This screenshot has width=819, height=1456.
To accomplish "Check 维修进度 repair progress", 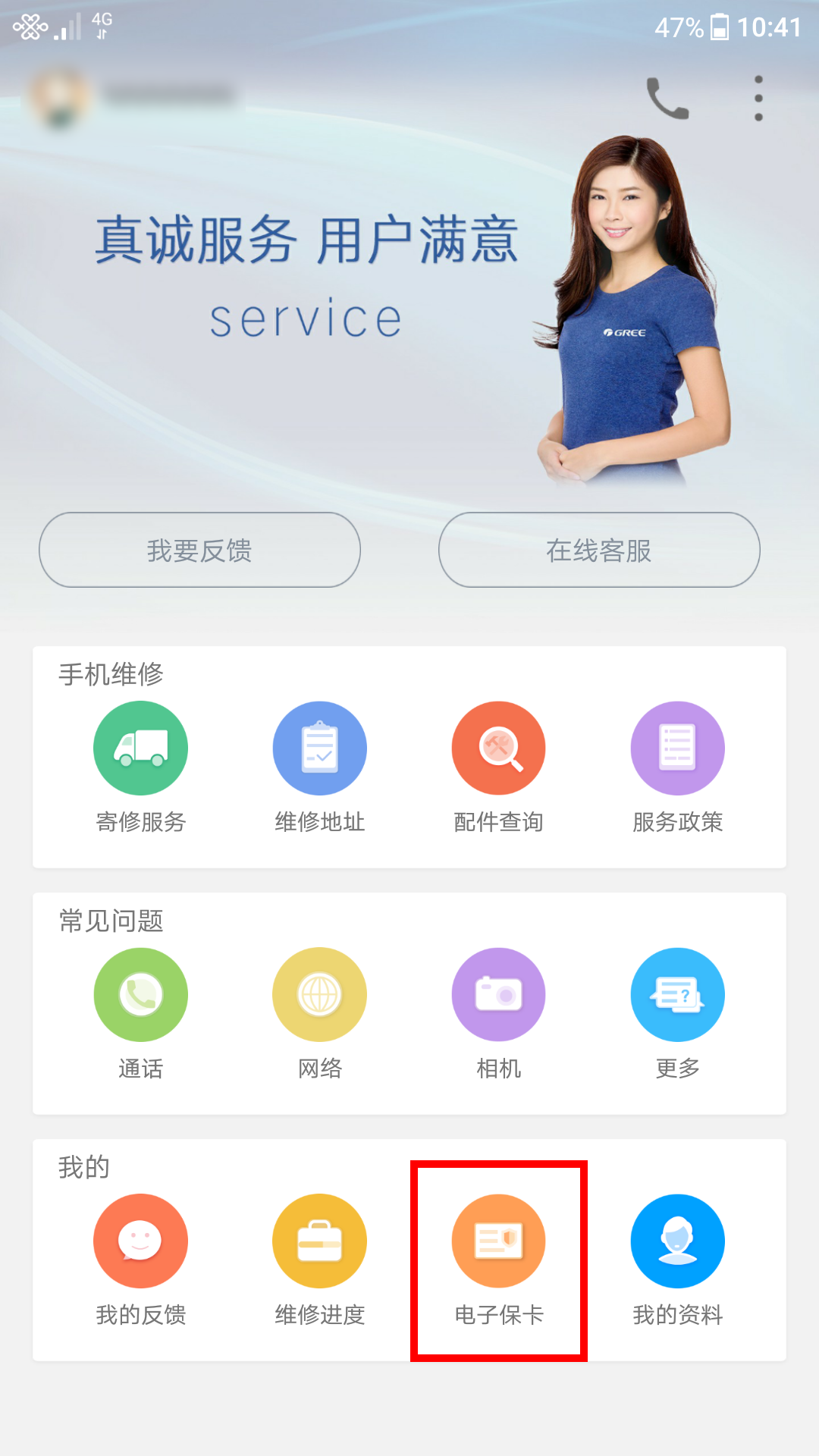I will pos(319,1260).
